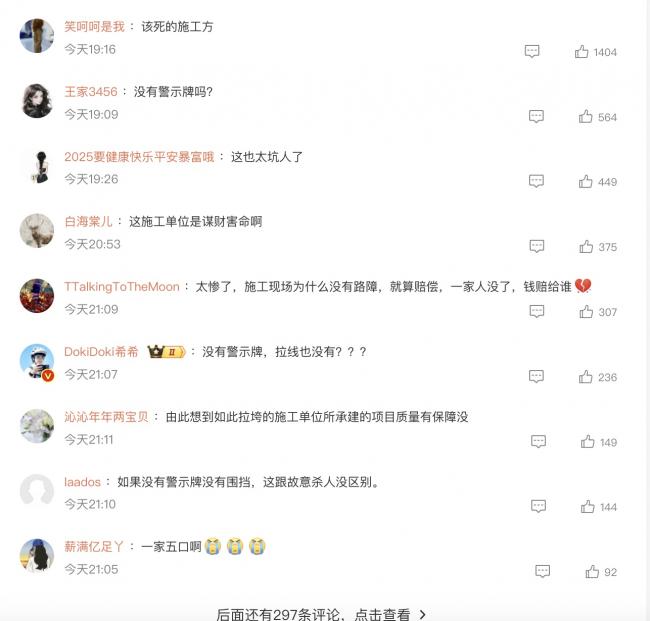Open the username link laados
The image size is (650, 621).
pos(82,482)
